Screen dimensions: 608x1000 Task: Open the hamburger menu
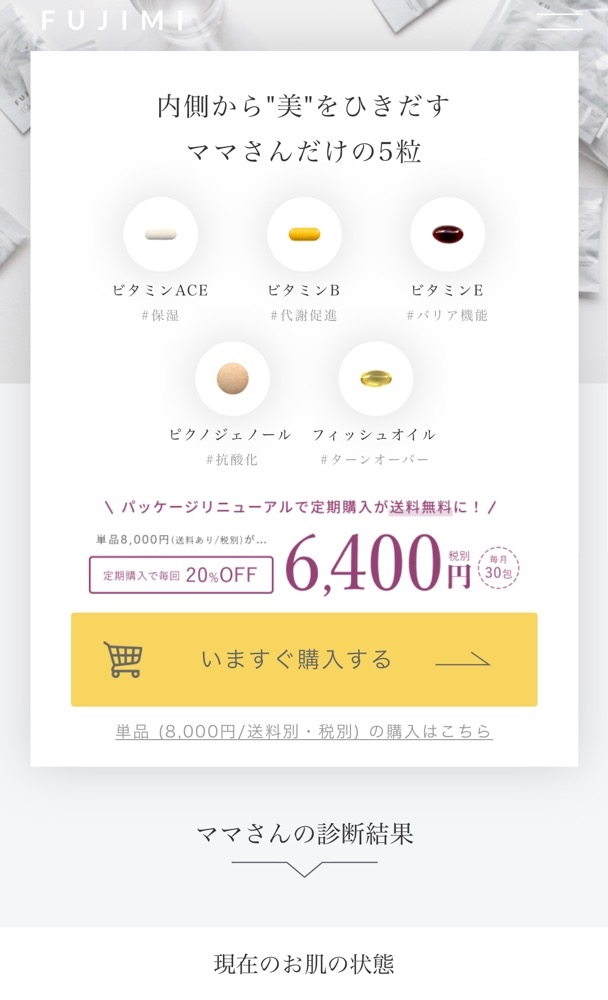pyautogui.click(x=560, y=21)
